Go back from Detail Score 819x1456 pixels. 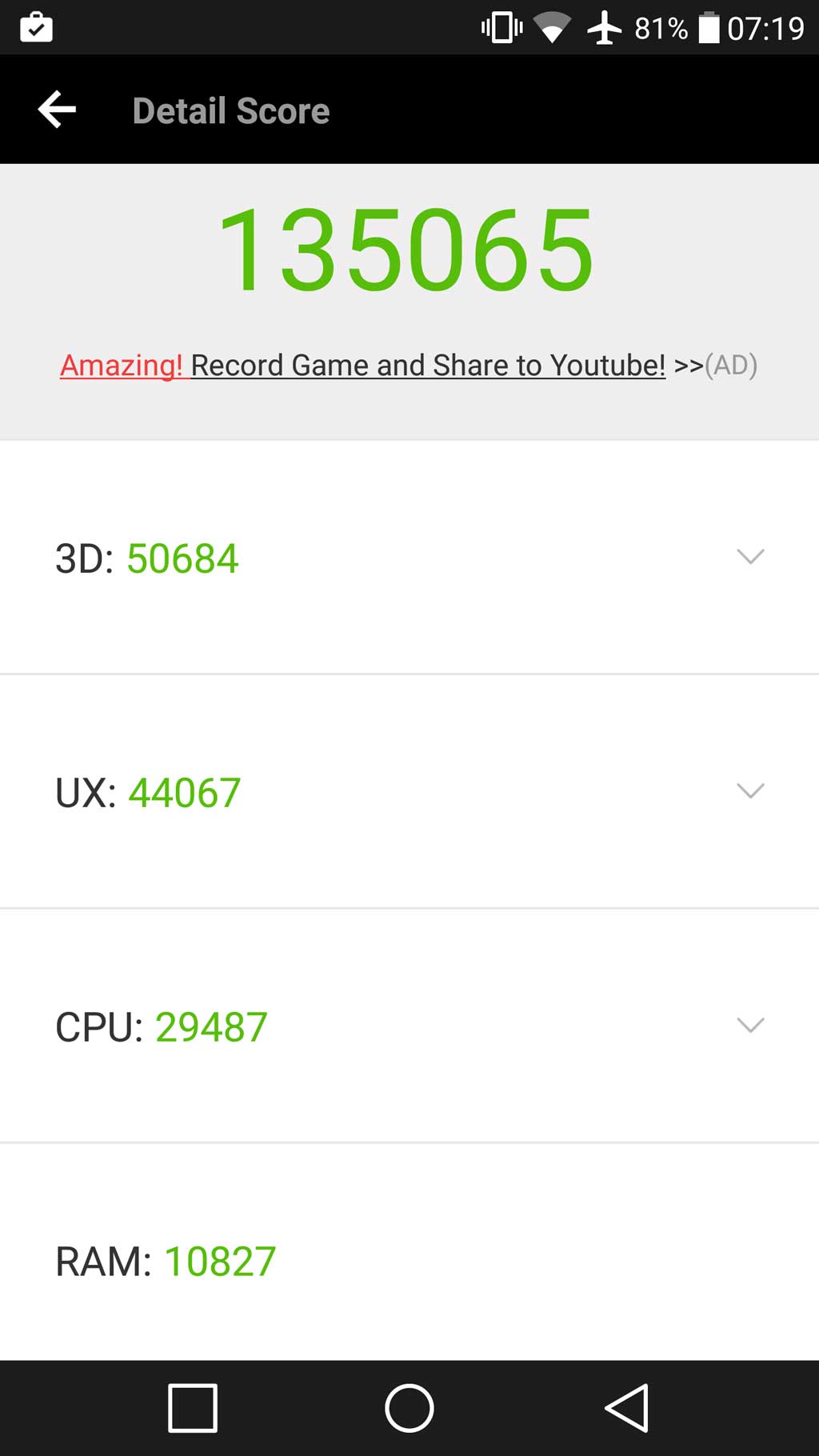(x=57, y=110)
